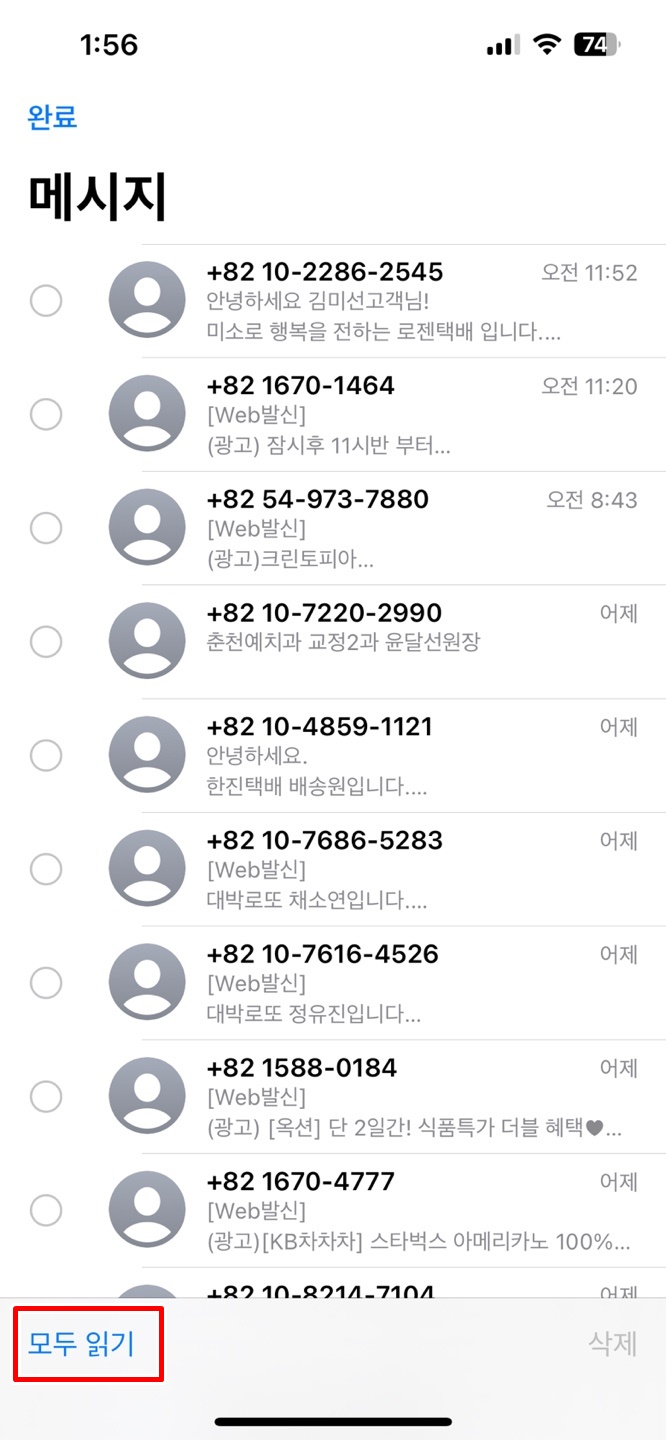Viewport: 666px width, 1440px height.
Task: Check the message from +82 10-7616-4526
Action: pos(46,984)
